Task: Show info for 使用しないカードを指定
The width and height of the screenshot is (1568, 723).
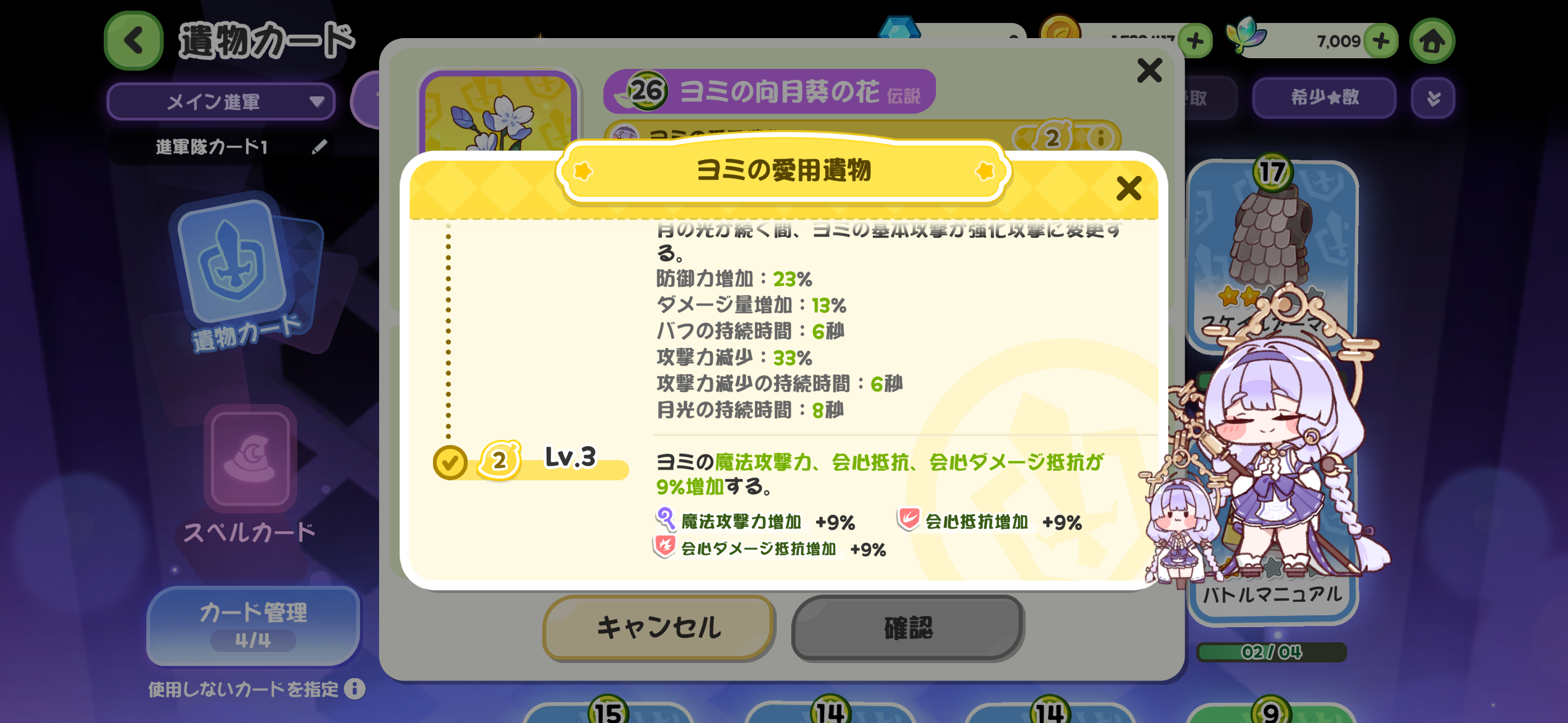Action: (354, 688)
